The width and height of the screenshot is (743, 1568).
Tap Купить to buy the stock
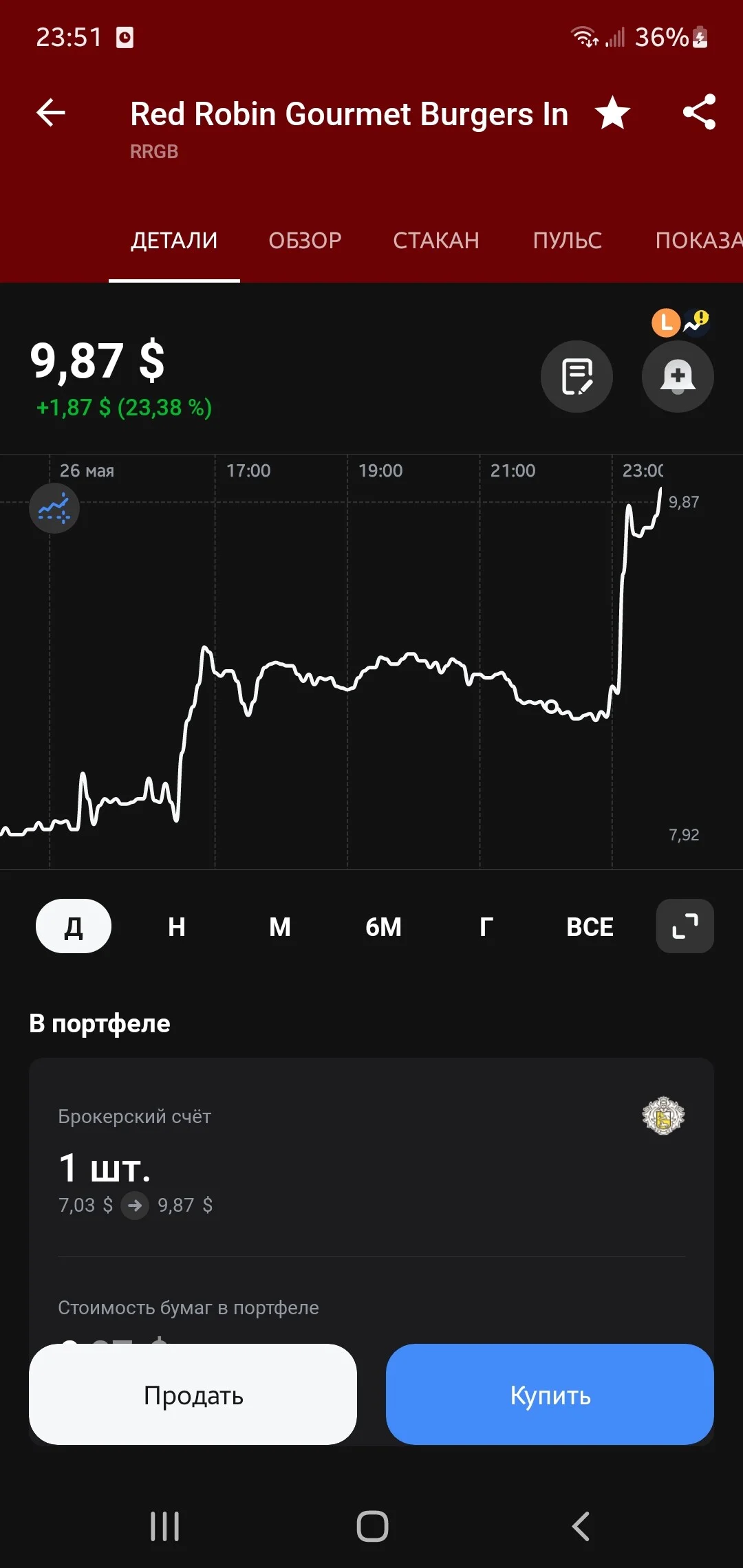[550, 1394]
